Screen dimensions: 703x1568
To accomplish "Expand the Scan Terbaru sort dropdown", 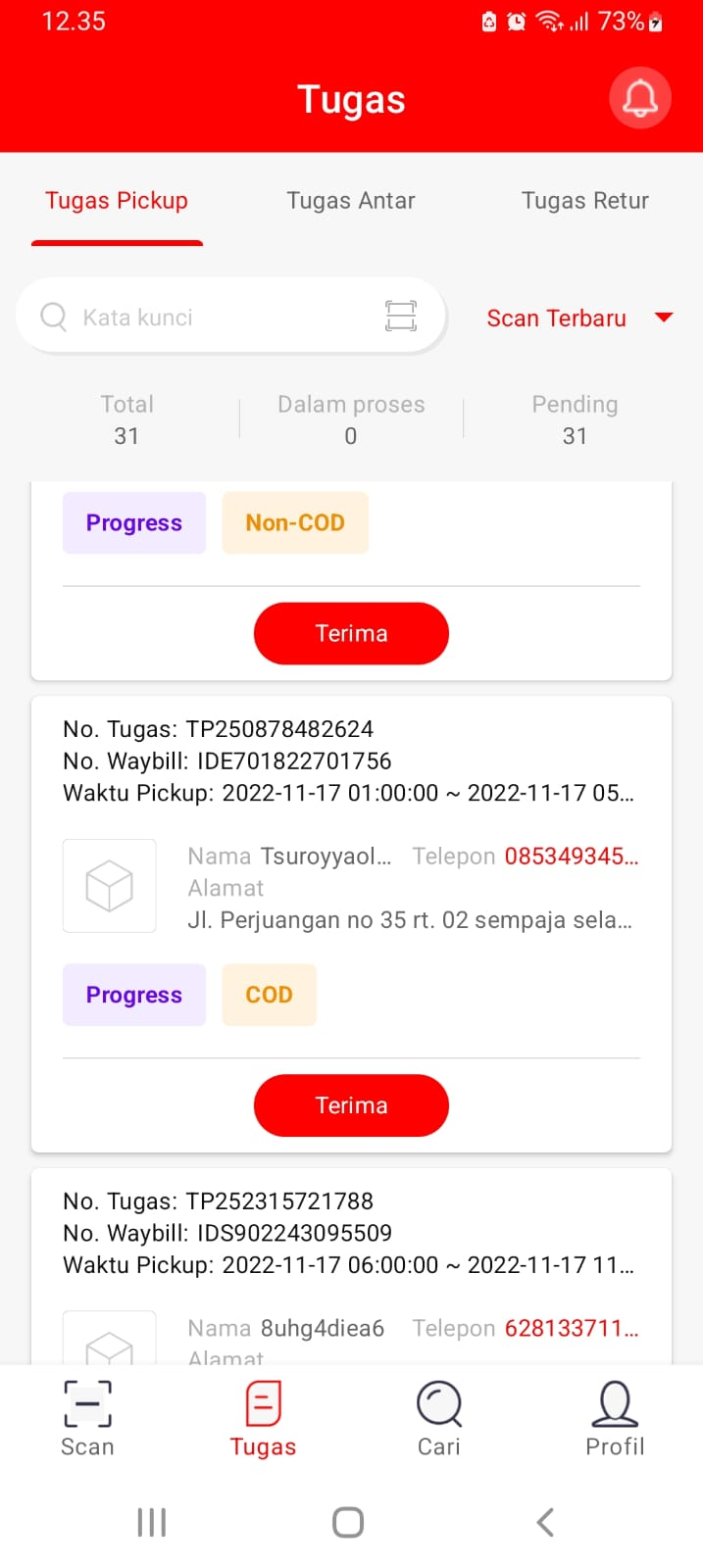I will (x=579, y=318).
